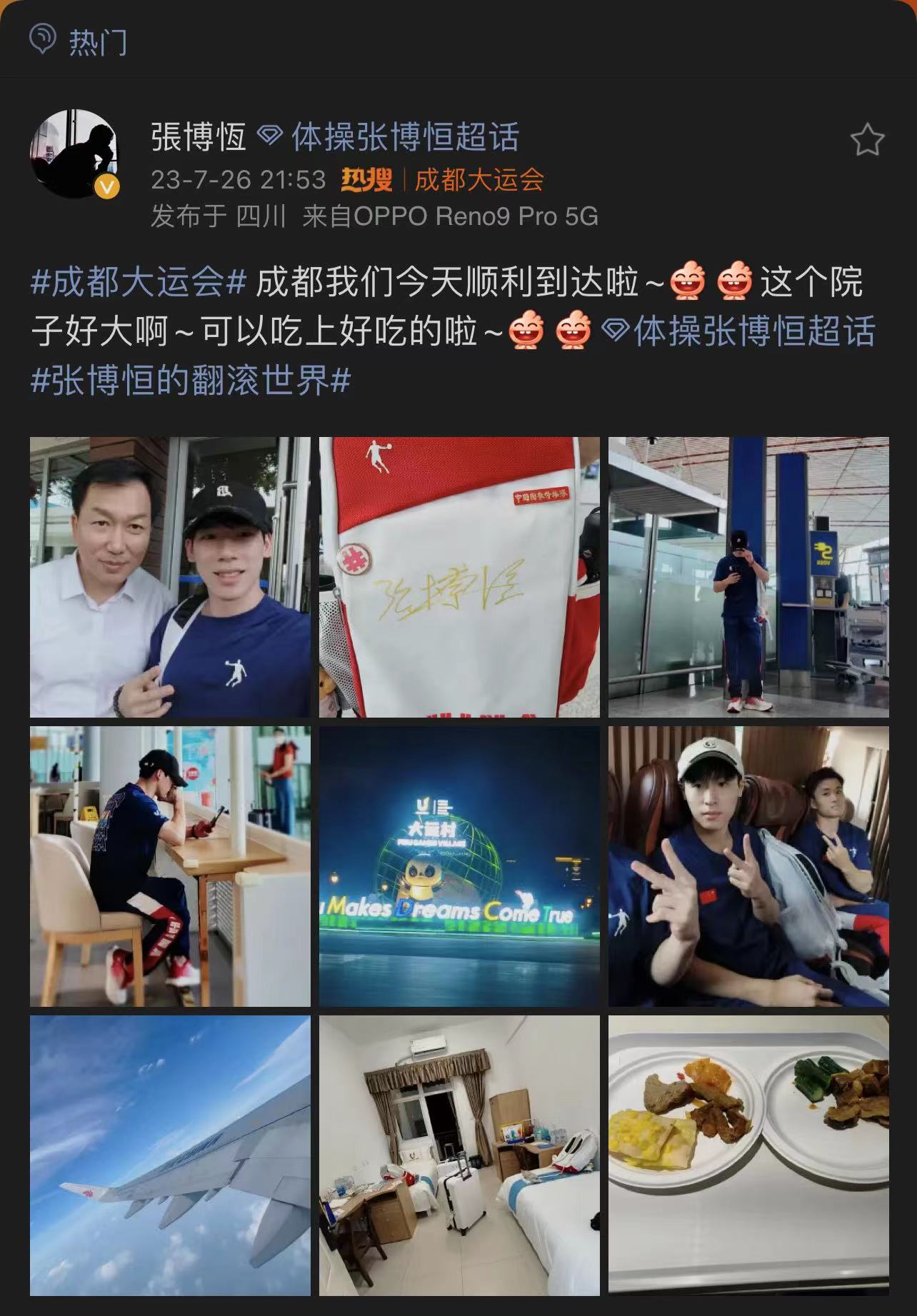View airport mirror selfie photo
Viewport: 917px width, 1316px height.
(x=748, y=577)
